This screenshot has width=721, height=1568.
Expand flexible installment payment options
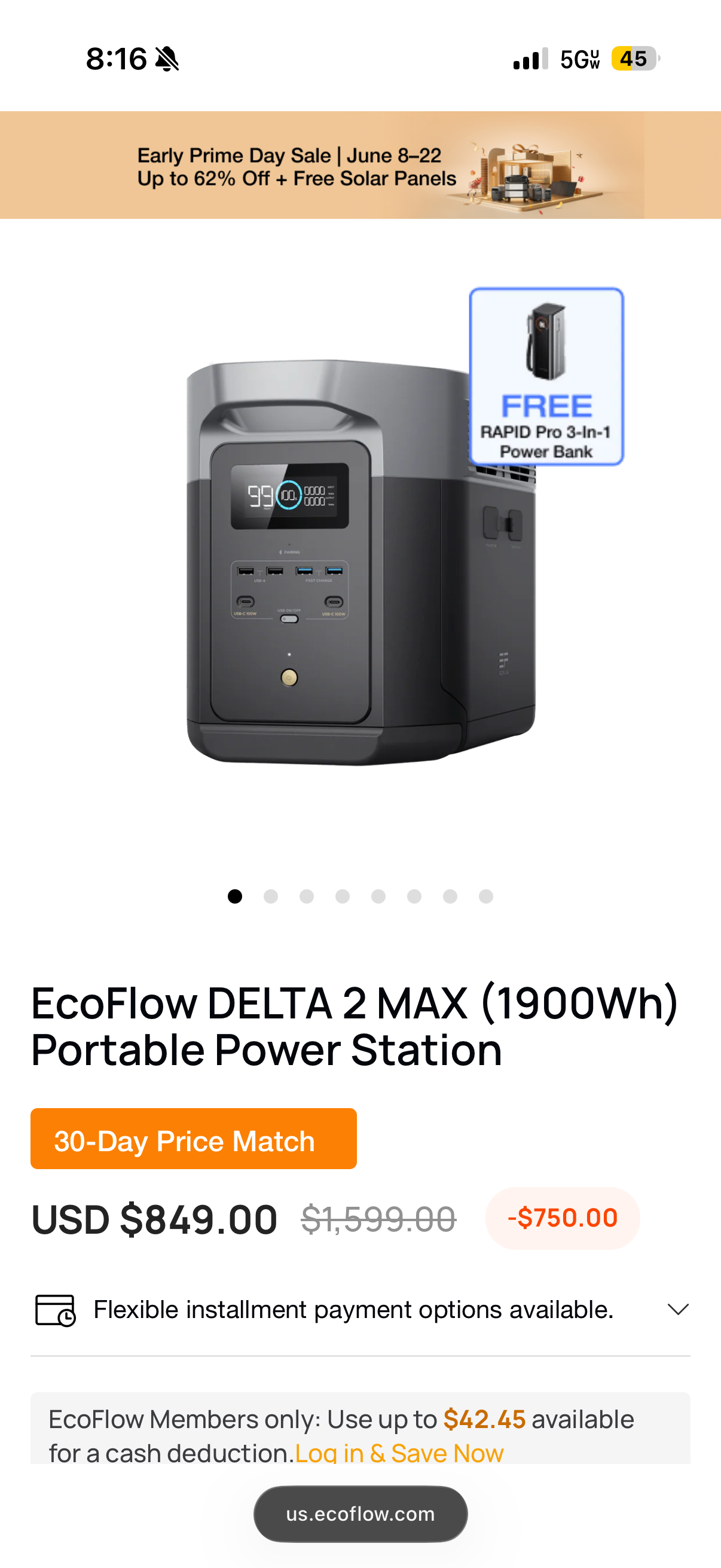pyautogui.click(x=360, y=1310)
